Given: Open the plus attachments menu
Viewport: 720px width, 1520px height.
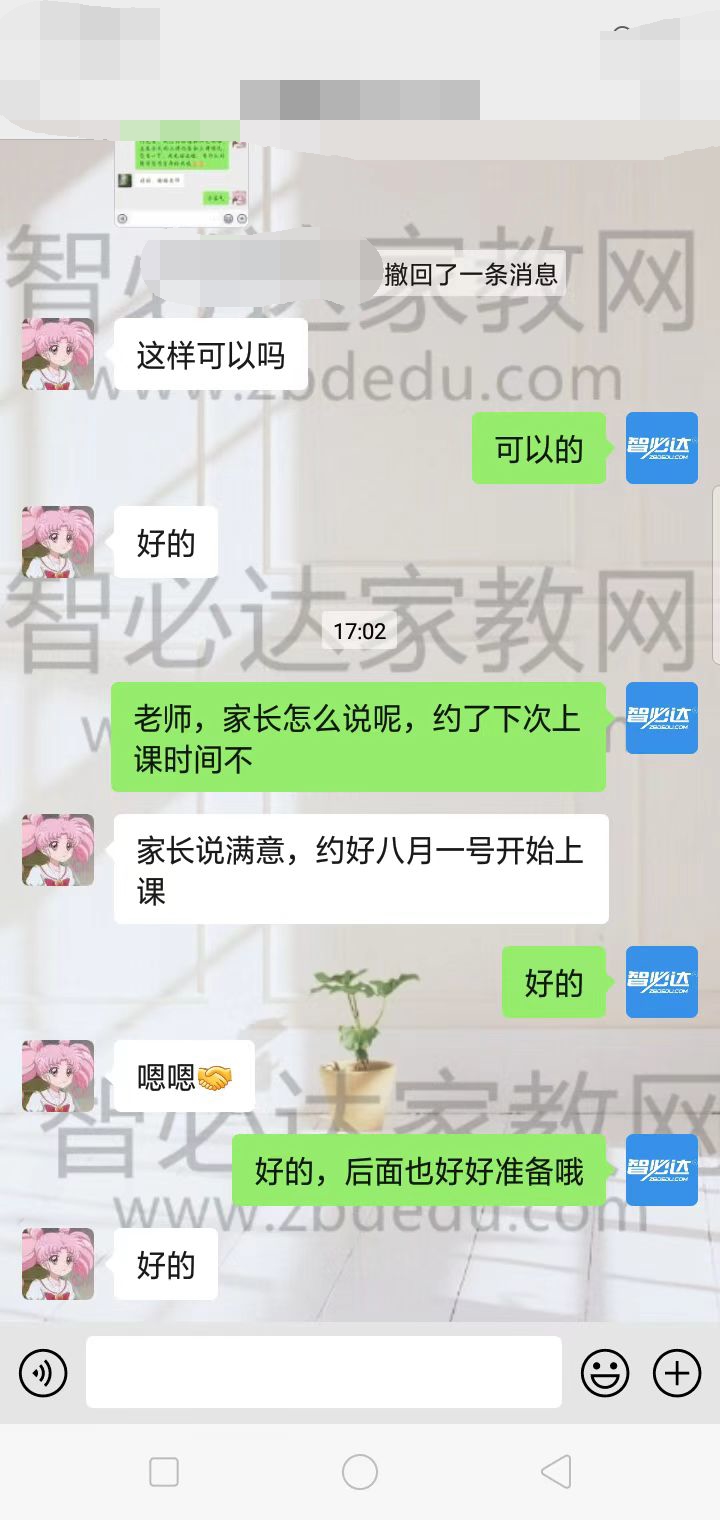Looking at the screenshot, I should [677, 1372].
